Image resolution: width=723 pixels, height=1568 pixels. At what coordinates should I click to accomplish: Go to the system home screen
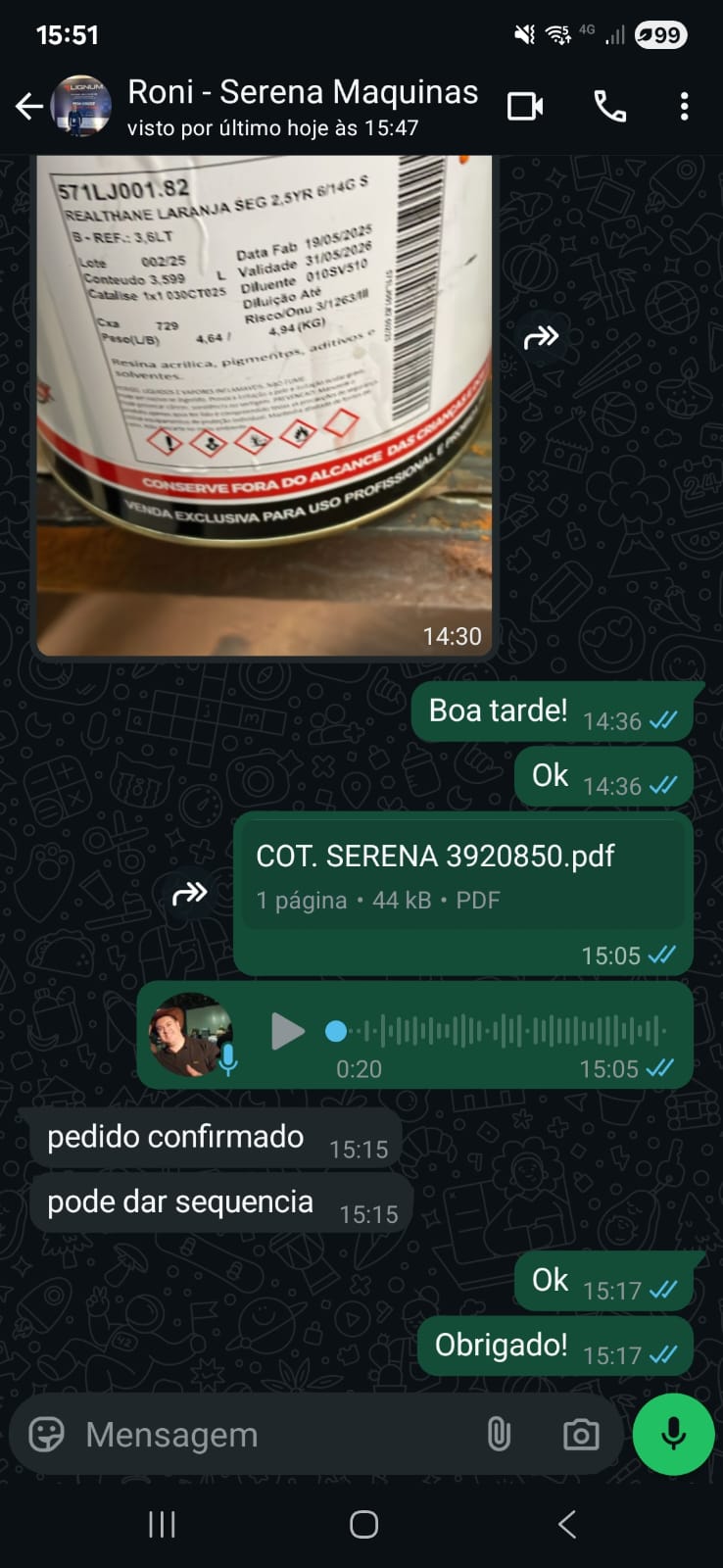click(x=363, y=1524)
